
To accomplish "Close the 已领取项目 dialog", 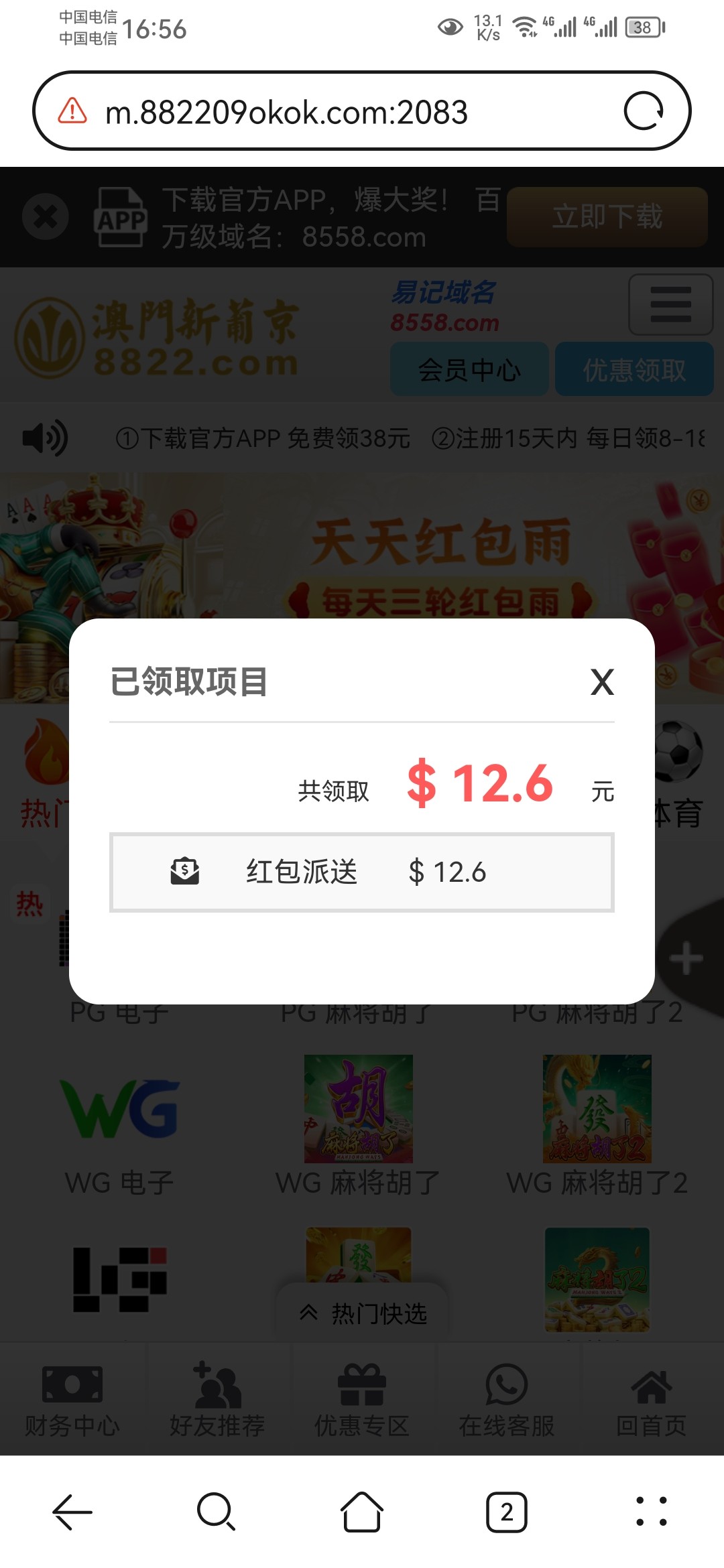I will tap(602, 683).
